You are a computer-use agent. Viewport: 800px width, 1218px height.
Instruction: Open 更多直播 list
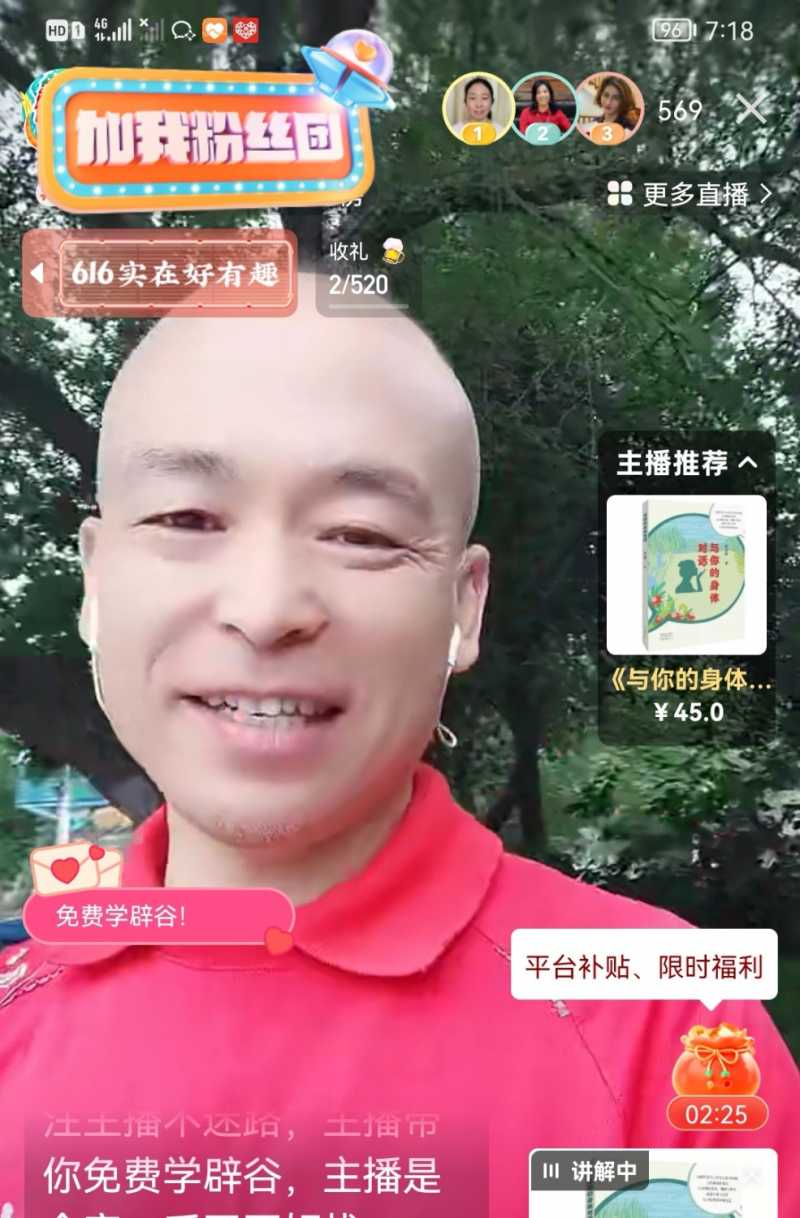[x=692, y=194]
